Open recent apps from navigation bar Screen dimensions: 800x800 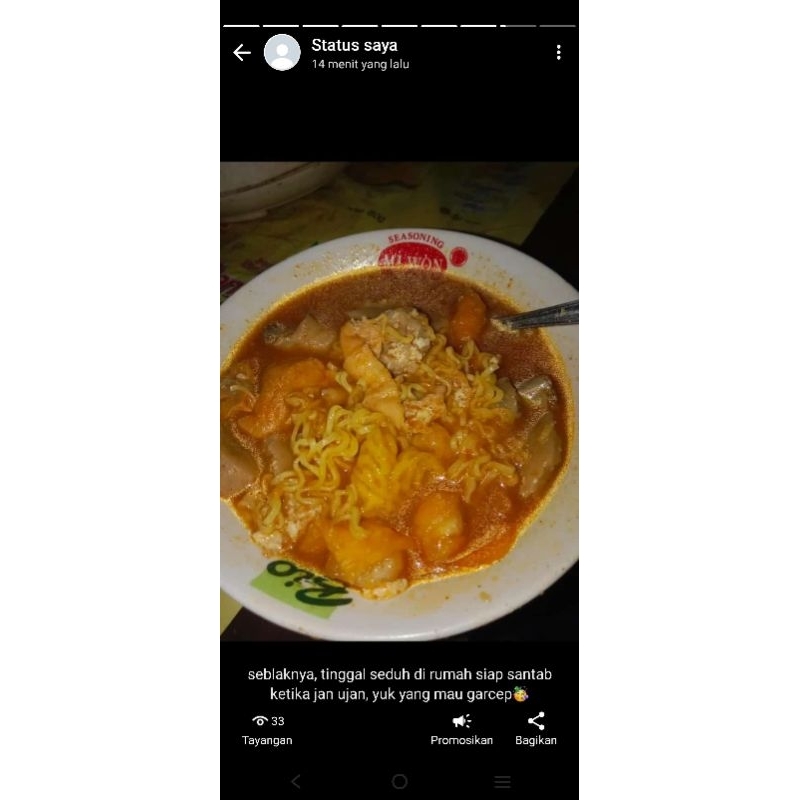point(503,781)
